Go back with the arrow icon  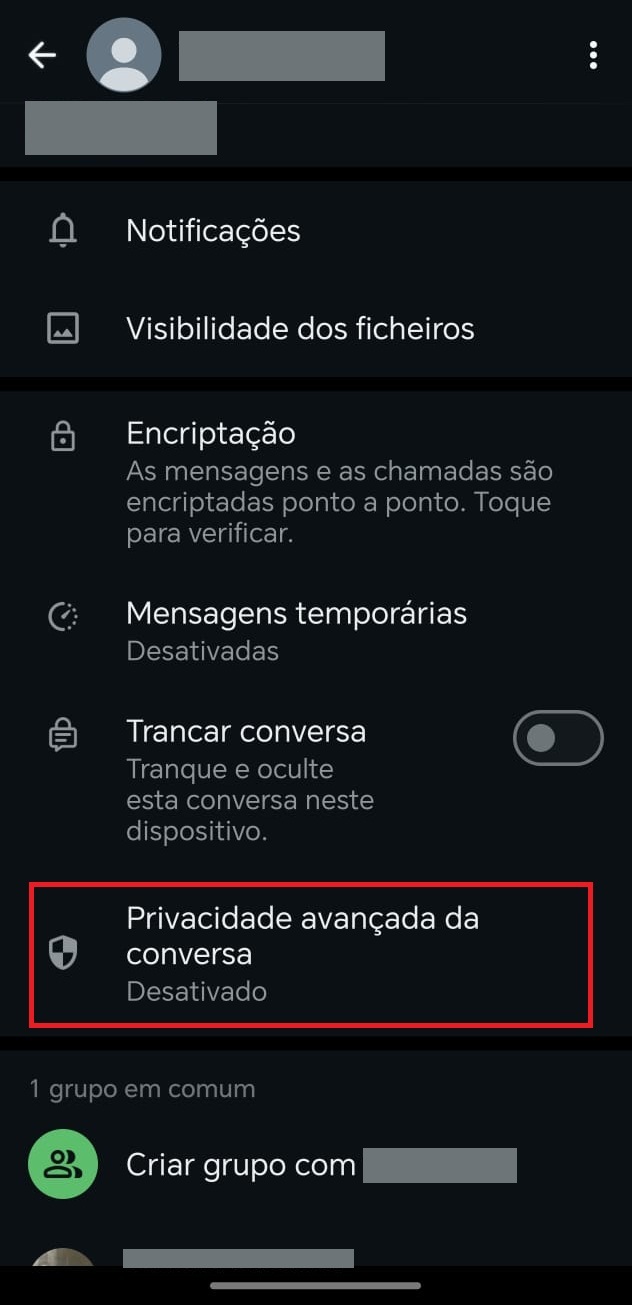pos(42,56)
